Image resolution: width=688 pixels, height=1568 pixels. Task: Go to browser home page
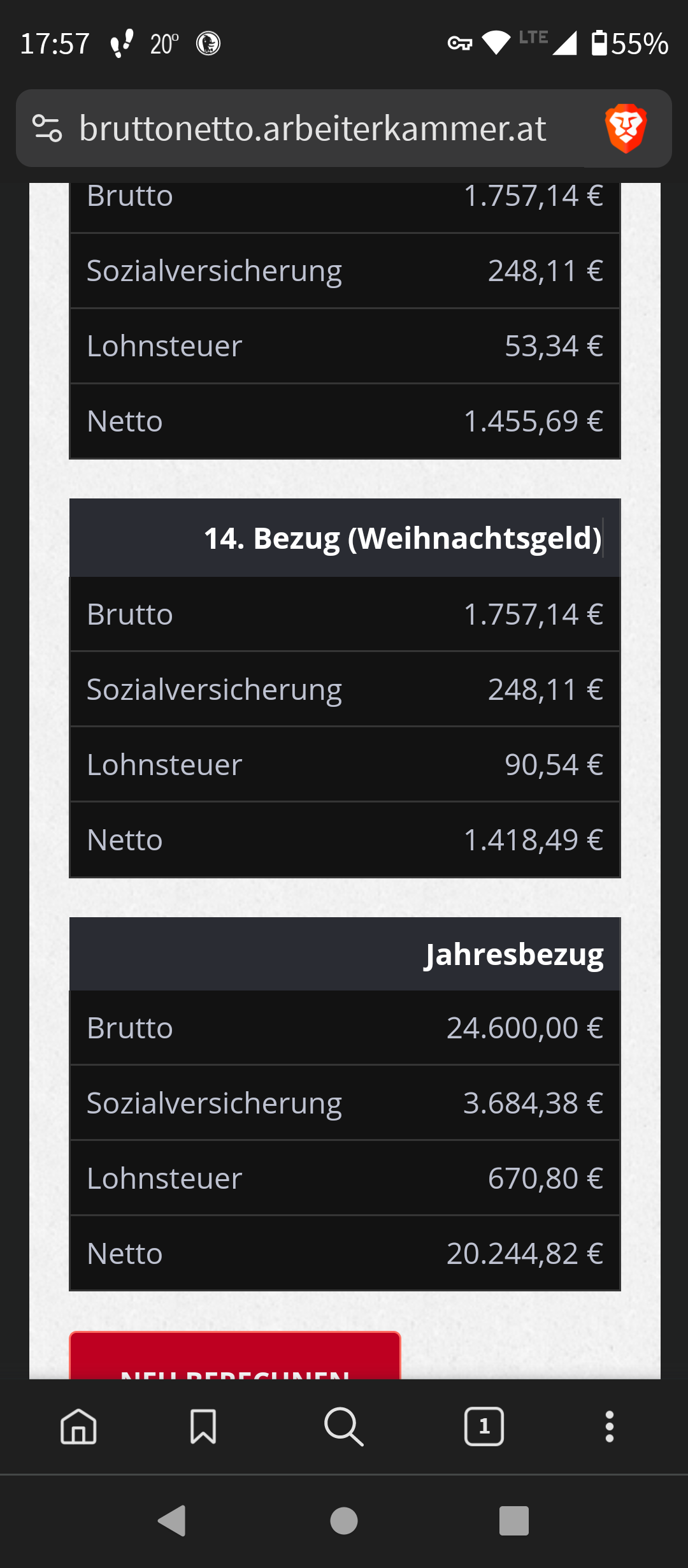pos(78,1426)
